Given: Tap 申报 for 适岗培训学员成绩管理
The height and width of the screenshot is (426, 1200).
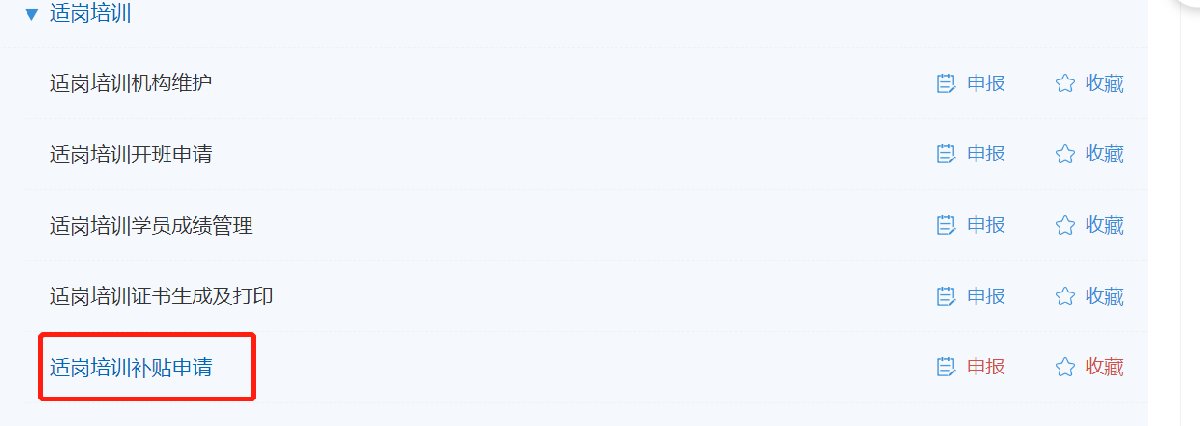Looking at the screenshot, I should click(x=971, y=226).
